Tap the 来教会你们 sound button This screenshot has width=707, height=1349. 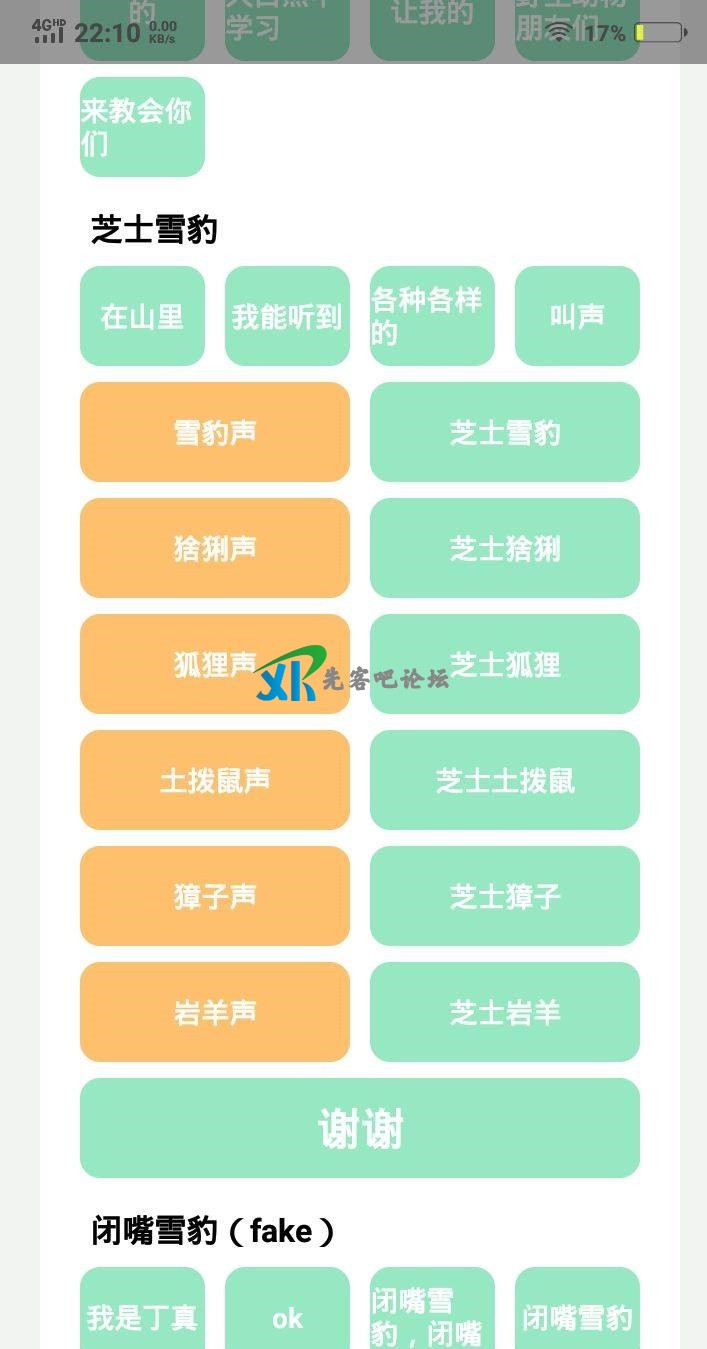click(x=142, y=127)
